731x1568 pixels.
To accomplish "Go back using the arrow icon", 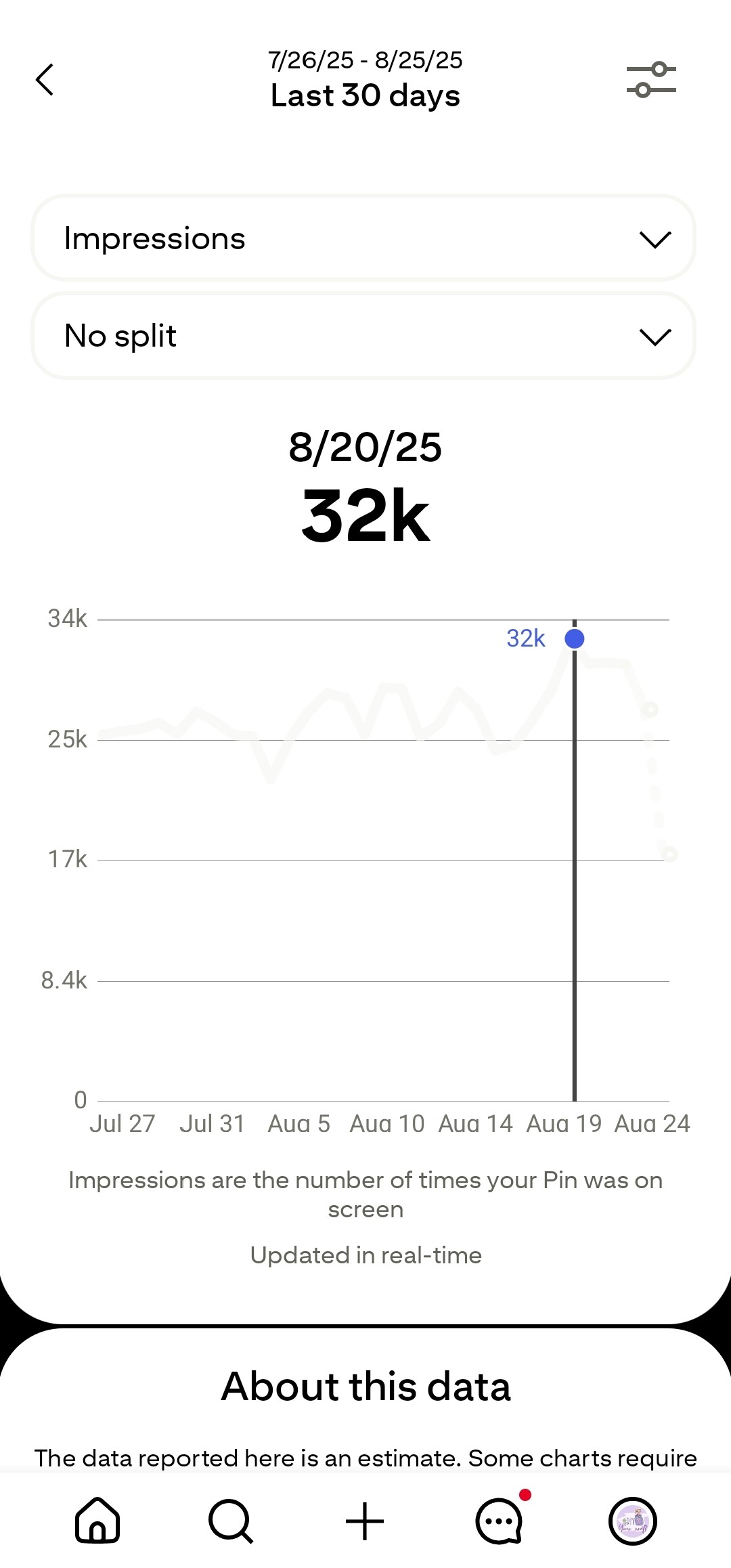I will coord(45,80).
